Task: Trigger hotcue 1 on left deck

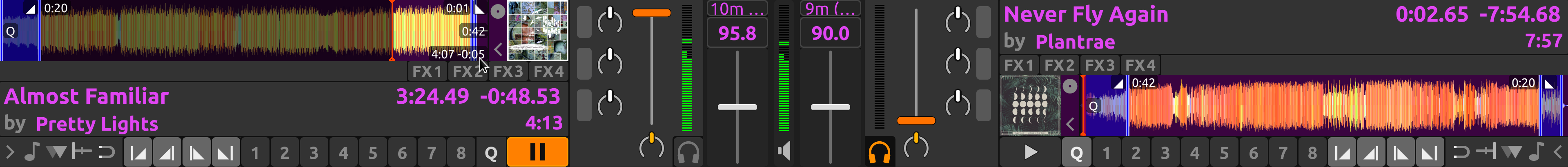Action: tap(255, 152)
